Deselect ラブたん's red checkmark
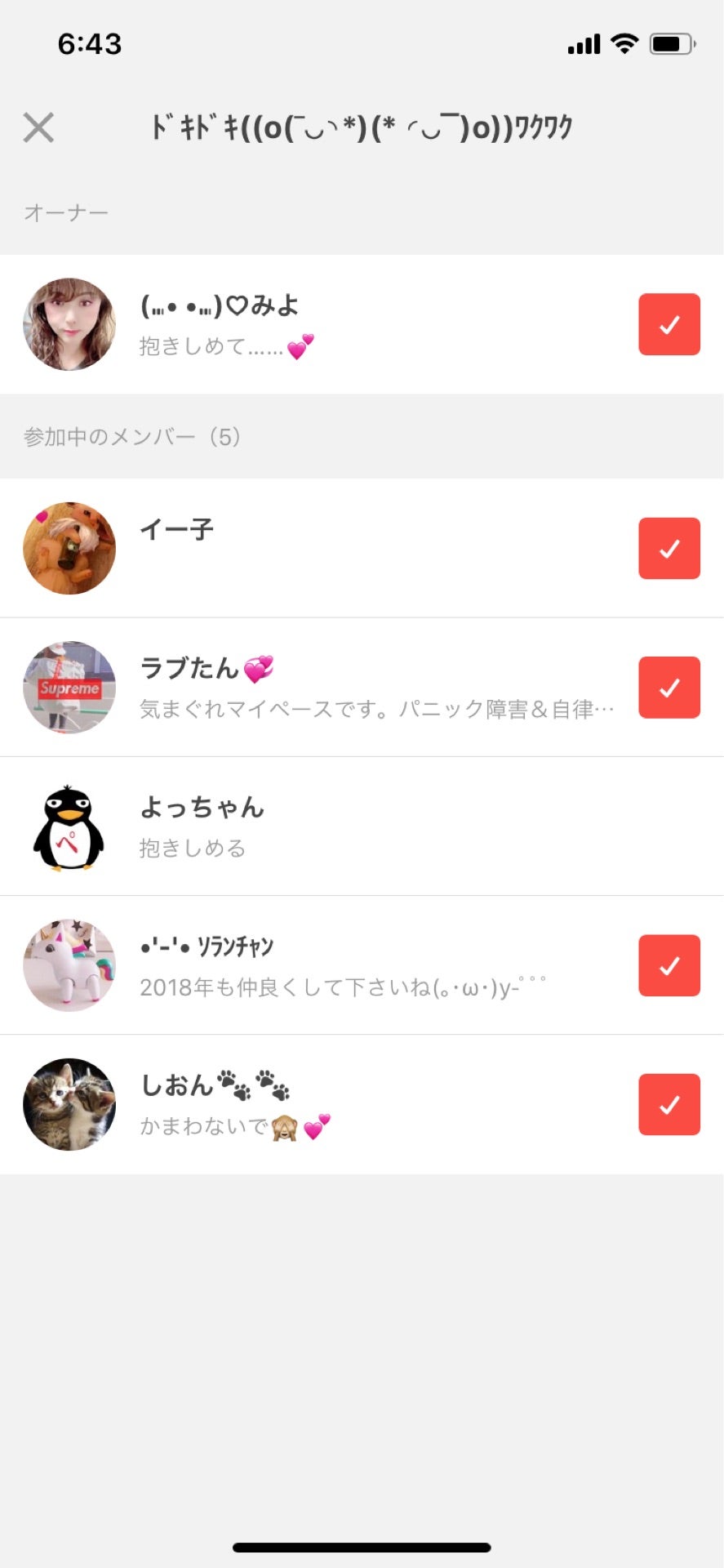Viewport: 724px width, 1568px height. (668, 687)
